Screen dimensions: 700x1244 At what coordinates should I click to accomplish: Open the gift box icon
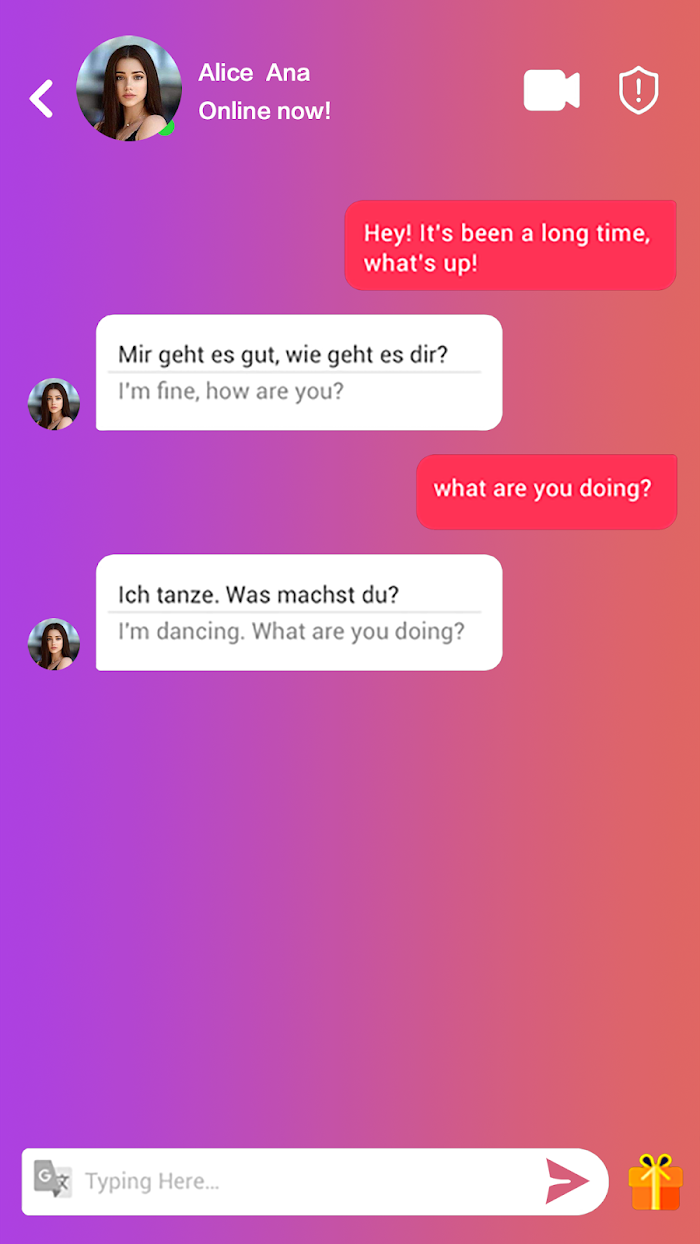click(x=656, y=1182)
